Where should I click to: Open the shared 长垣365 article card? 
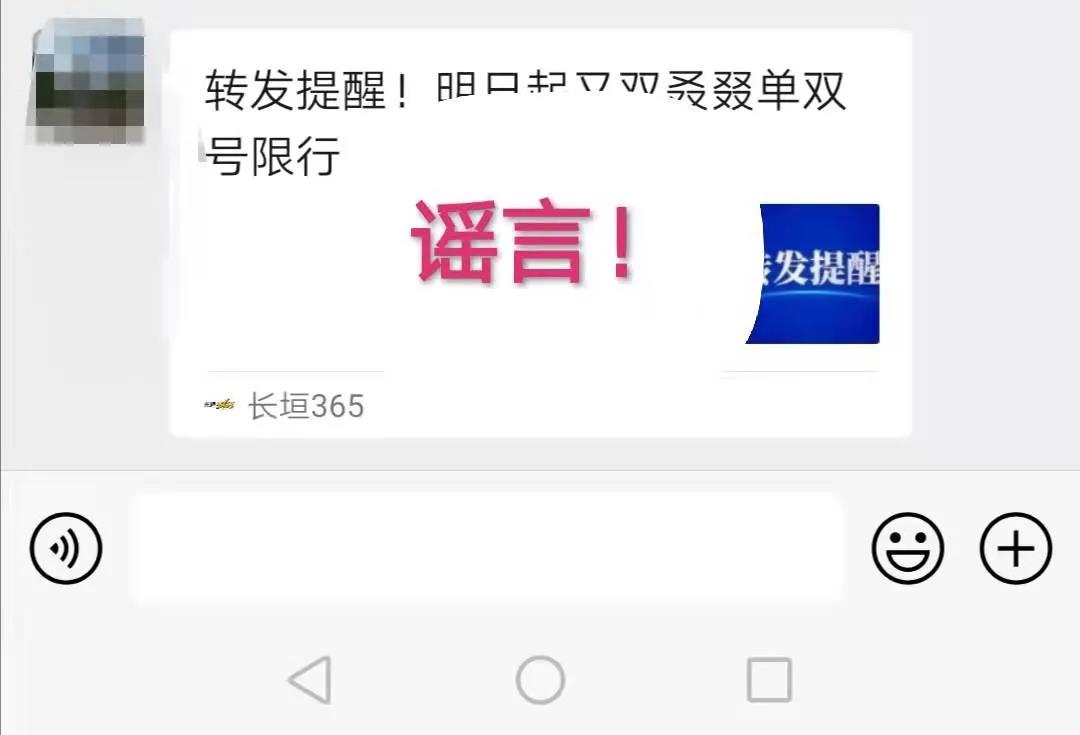(540, 232)
